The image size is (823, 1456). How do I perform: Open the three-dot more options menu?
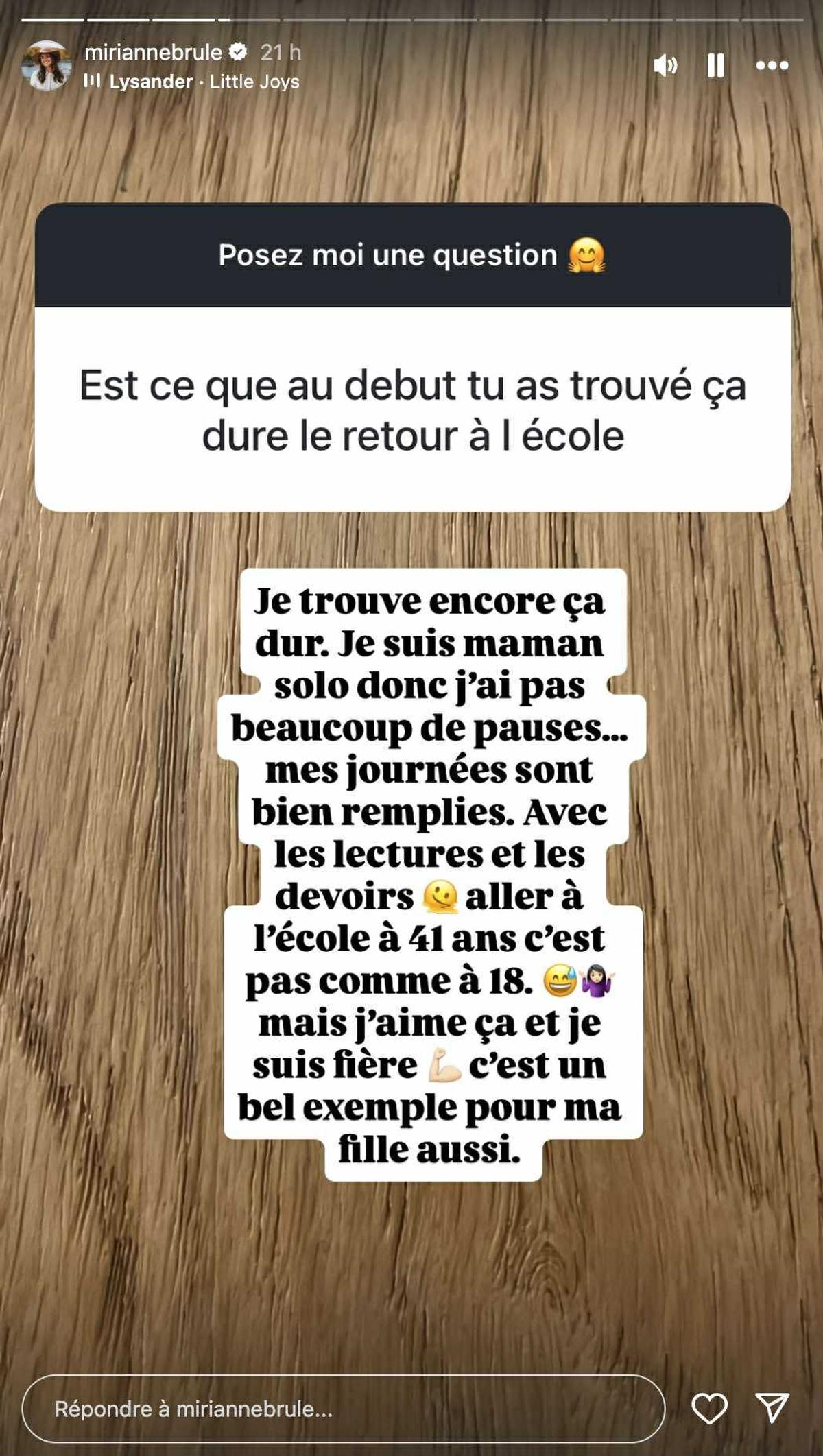[x=772, y=66]
